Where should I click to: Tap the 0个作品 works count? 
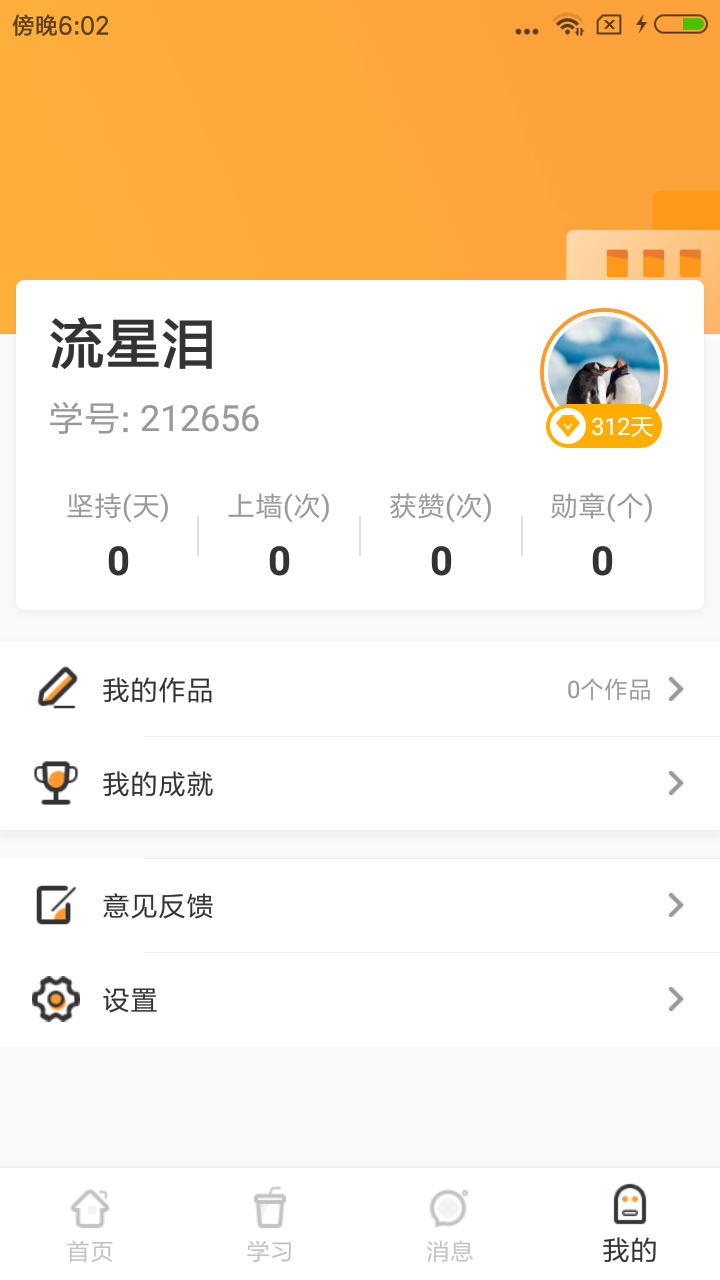609,688
